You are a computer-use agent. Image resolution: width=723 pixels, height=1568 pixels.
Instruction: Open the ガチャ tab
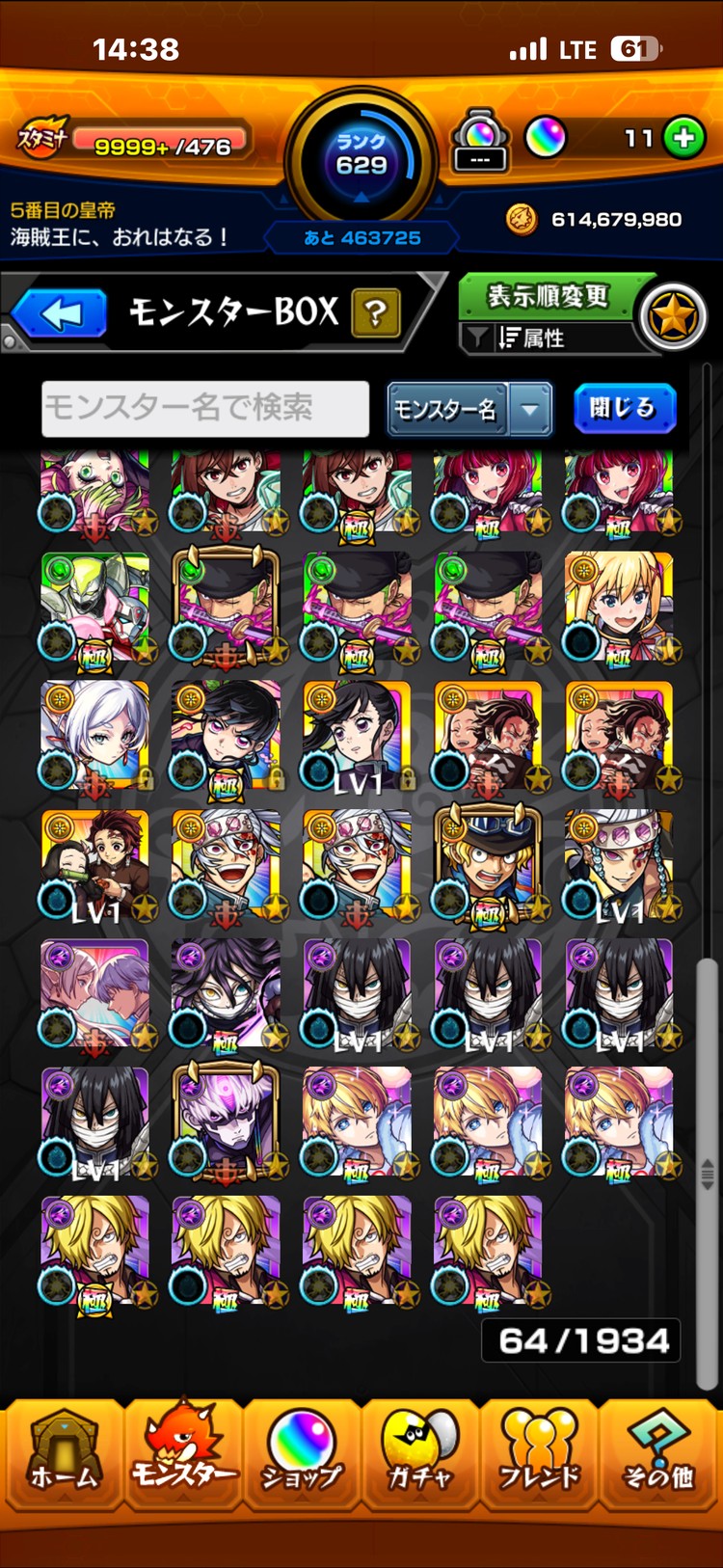pyautogui.click(x=420, y=1455)
